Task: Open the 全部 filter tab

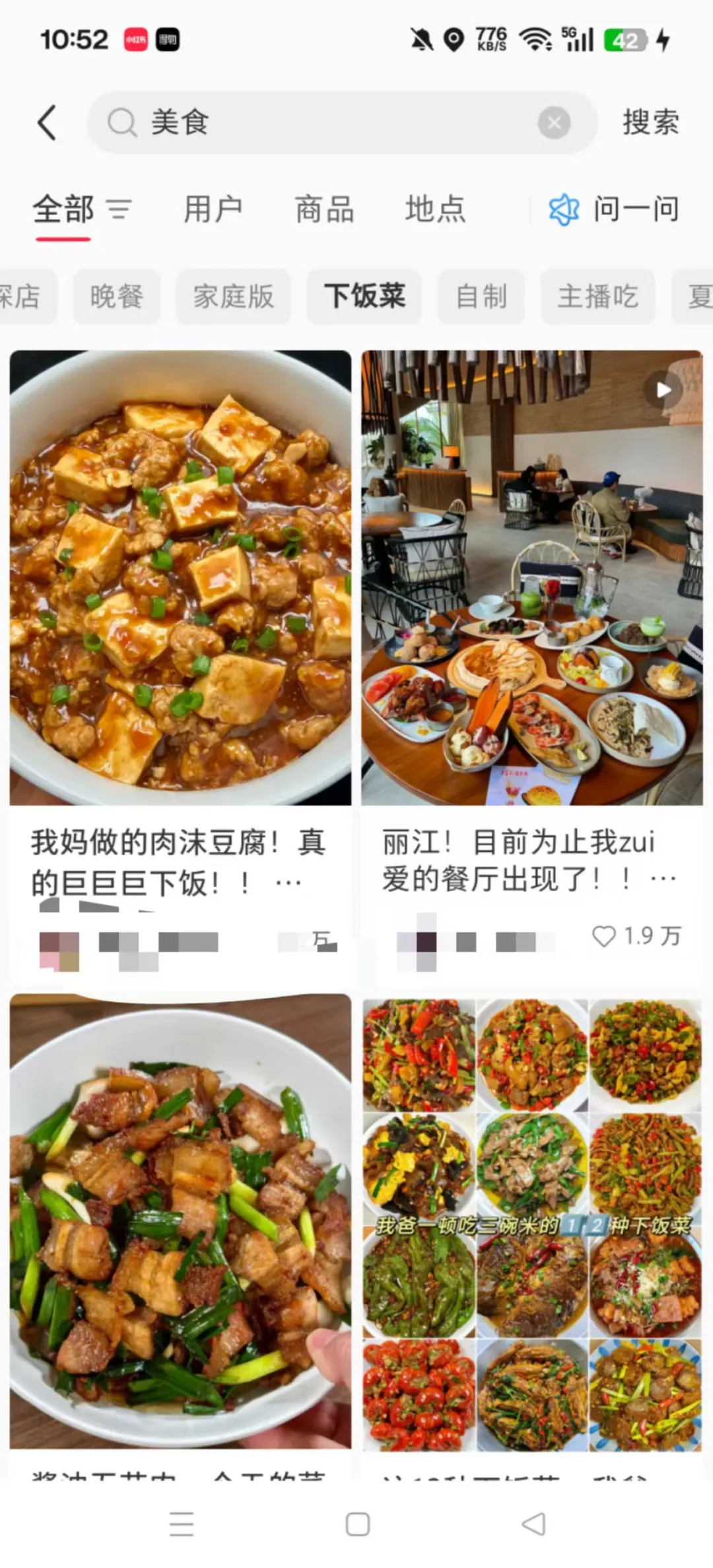Action: 63,210
